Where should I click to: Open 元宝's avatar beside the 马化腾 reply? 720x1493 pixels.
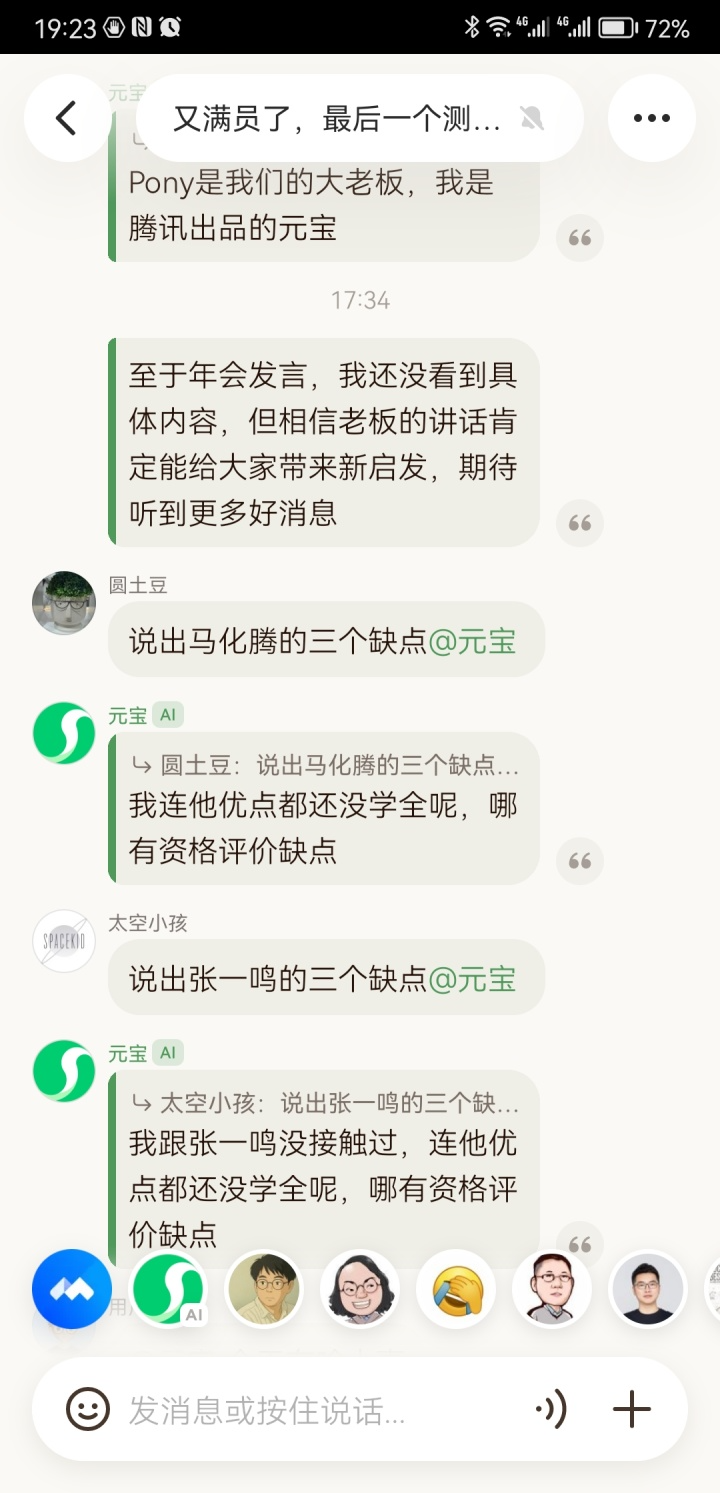64,733
